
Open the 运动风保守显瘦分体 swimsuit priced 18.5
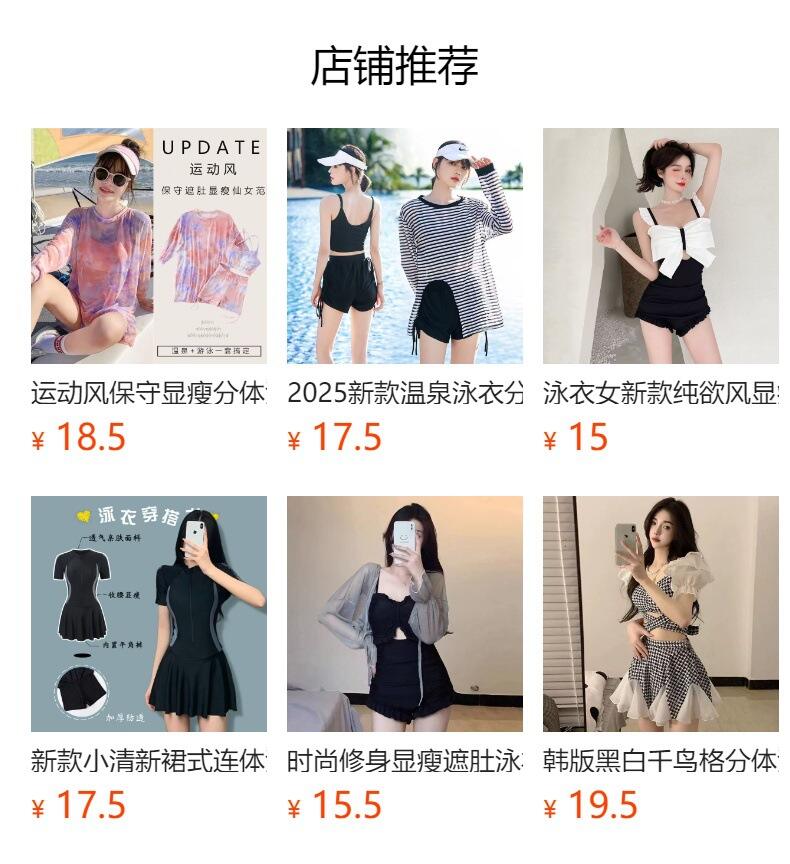[x=148, y=246]
